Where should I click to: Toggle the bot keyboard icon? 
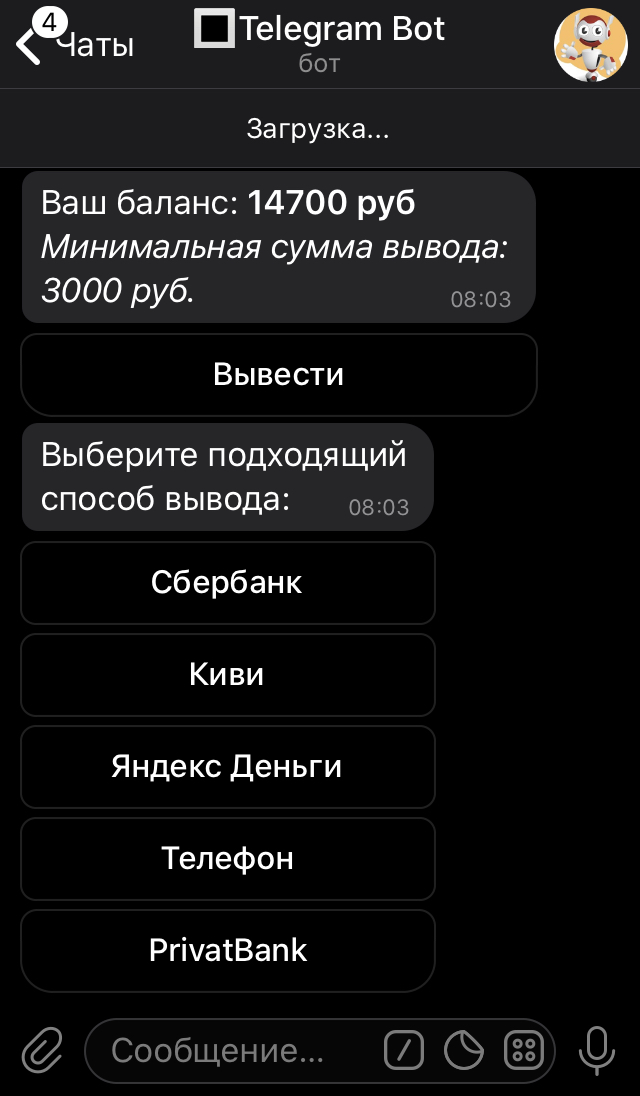click(524, 1050)
